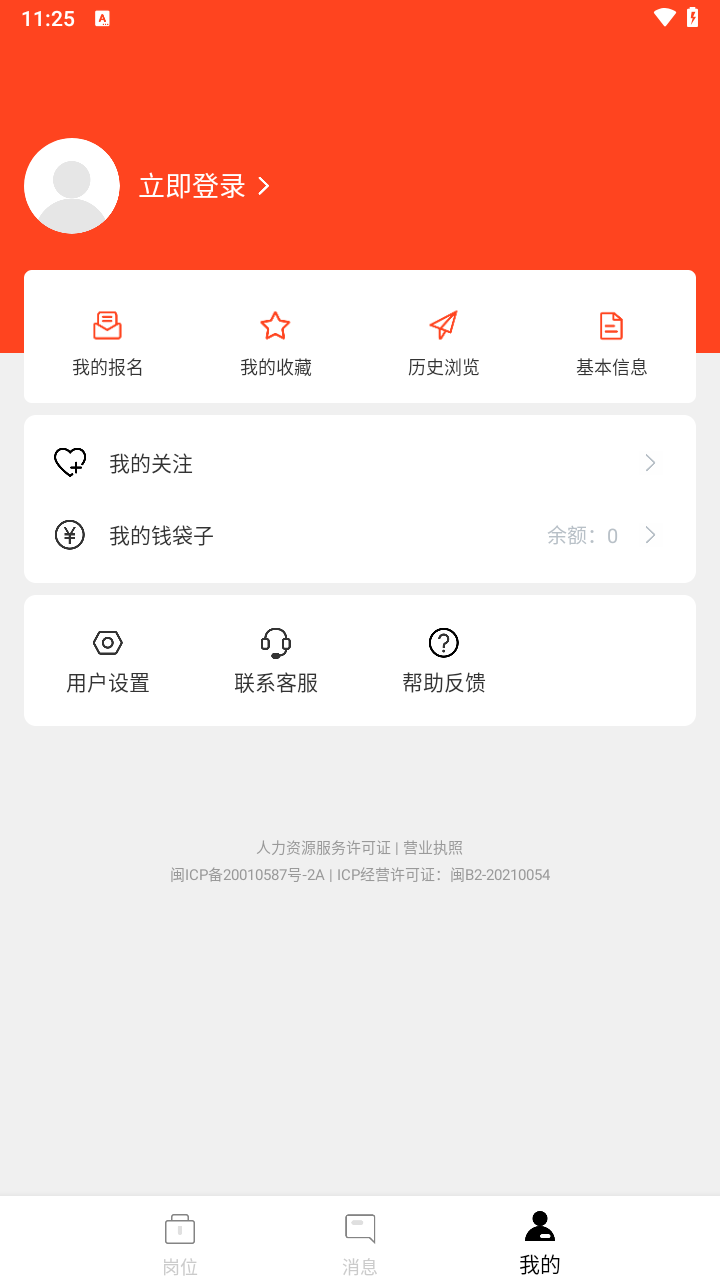View the 营业执照 business license
This screenshot has width=720, height=1280.
click(x=433, y=848)
